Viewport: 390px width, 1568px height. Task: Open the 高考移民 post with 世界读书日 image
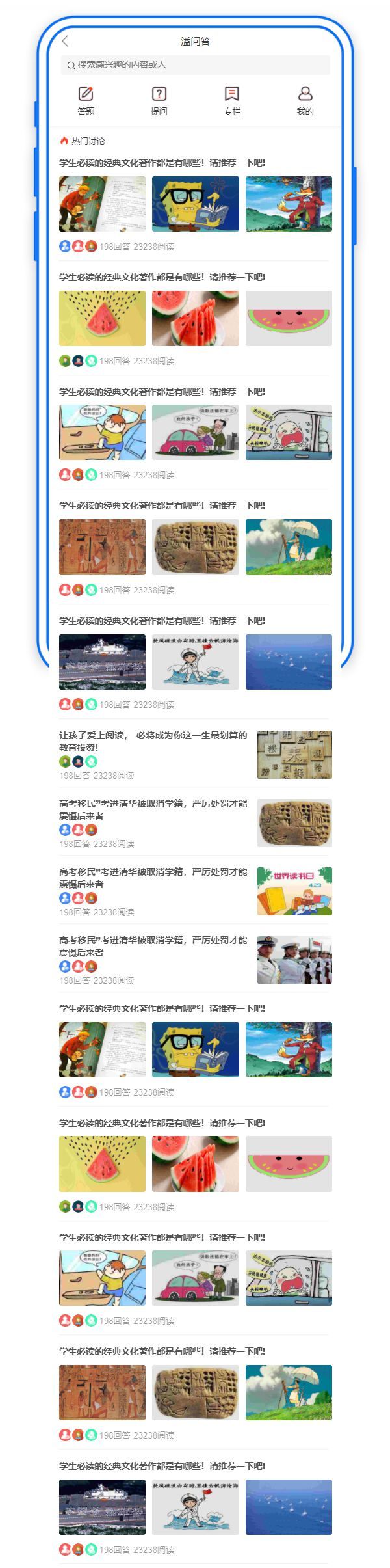pos(153,878)
